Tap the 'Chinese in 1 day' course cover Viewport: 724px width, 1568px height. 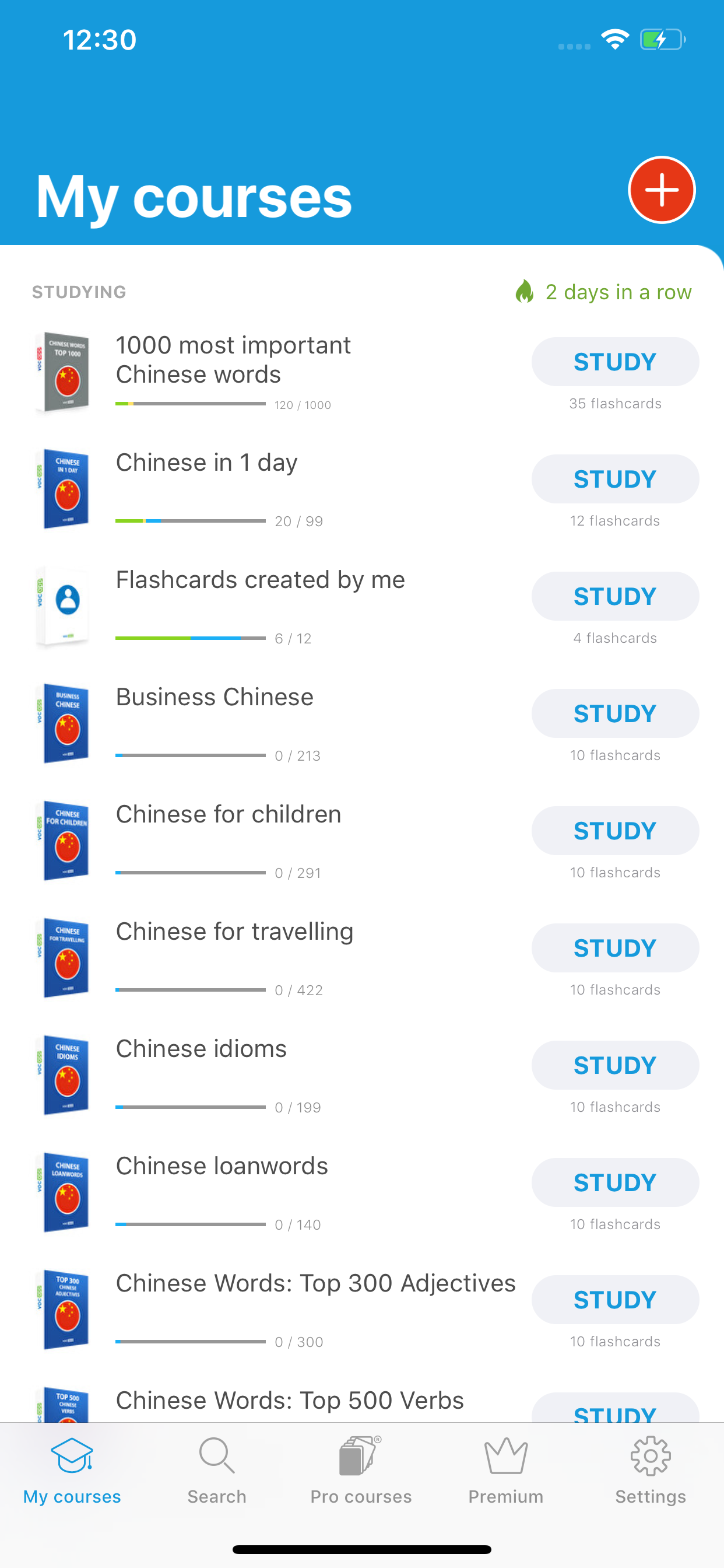[x=65, y=489]
